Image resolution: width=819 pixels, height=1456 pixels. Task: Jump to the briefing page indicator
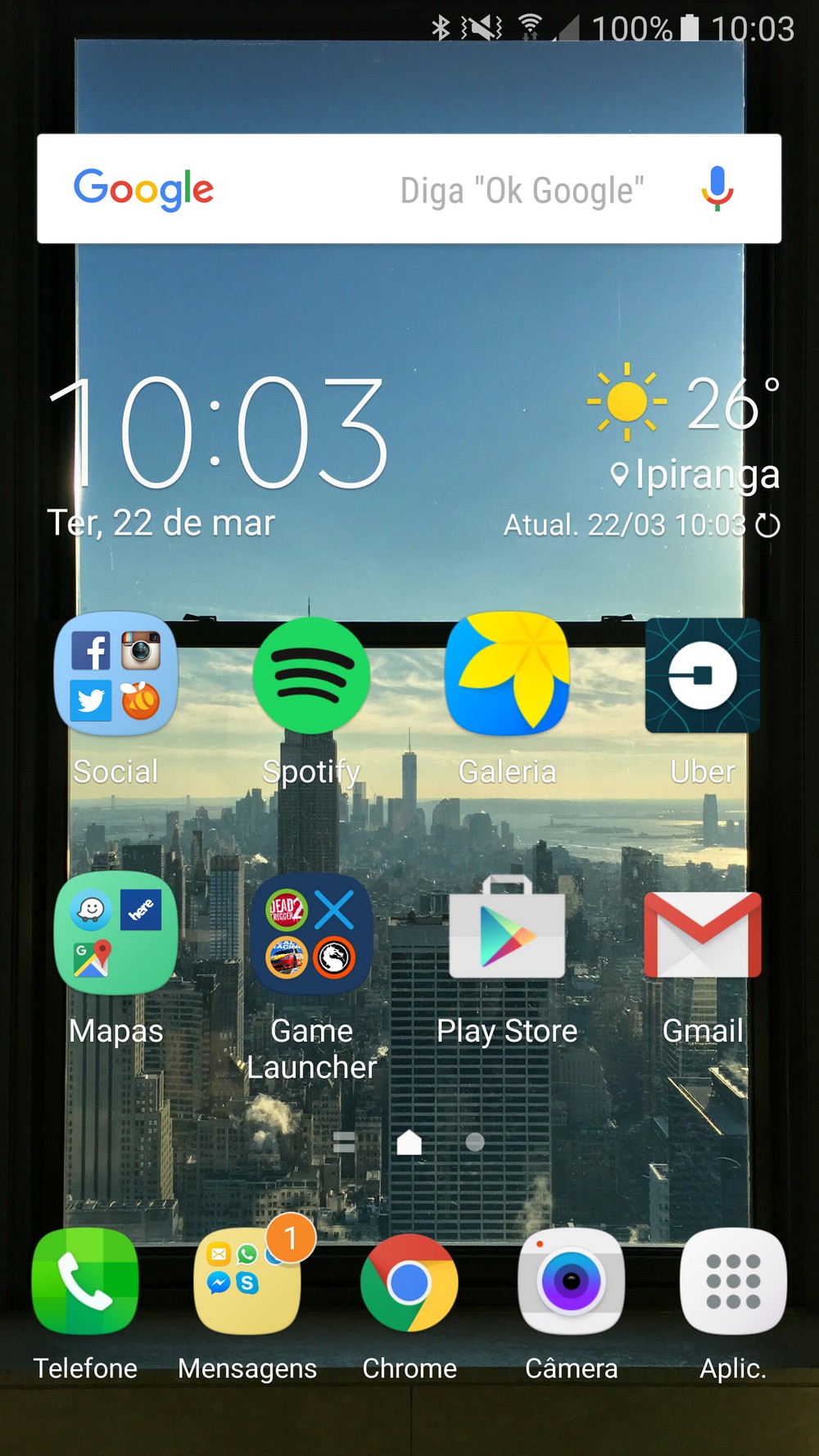344,1142
